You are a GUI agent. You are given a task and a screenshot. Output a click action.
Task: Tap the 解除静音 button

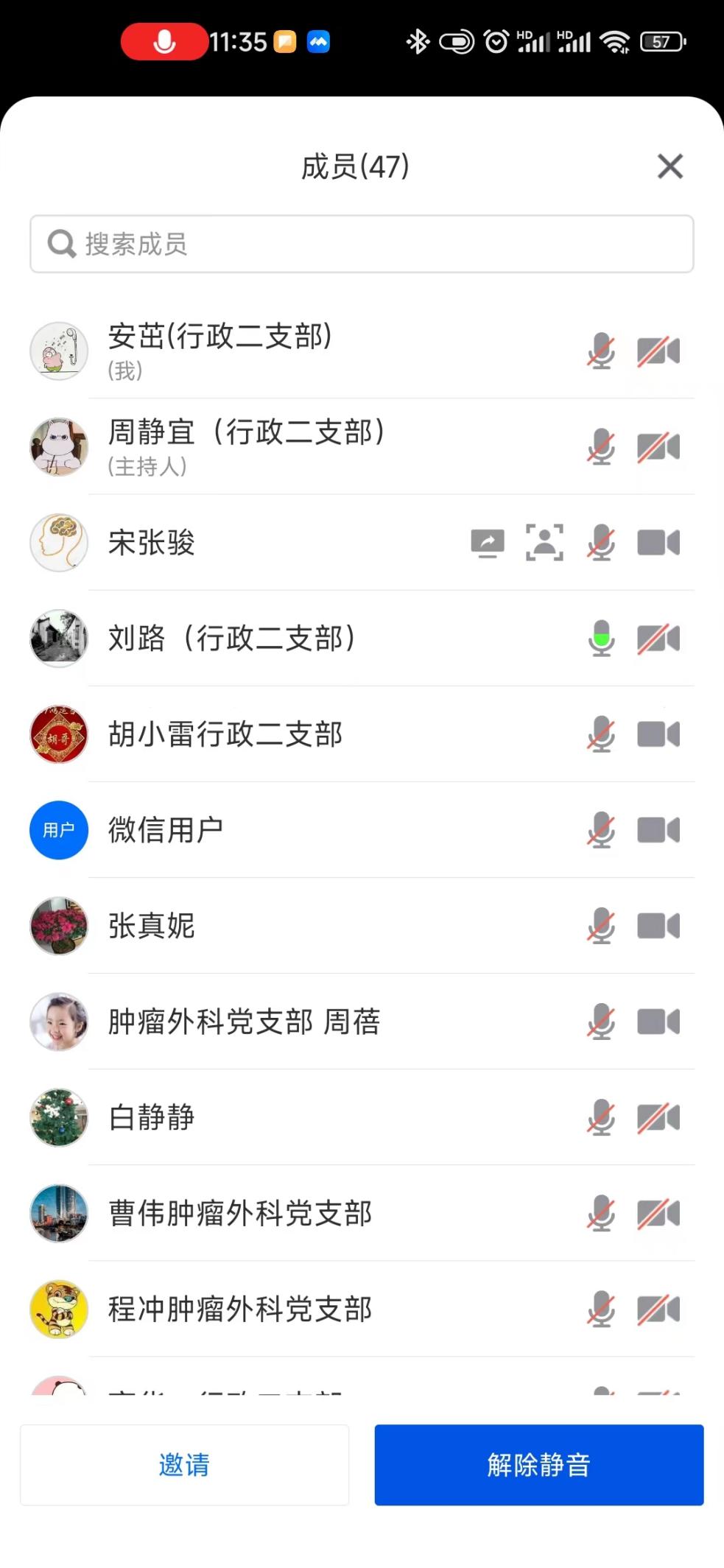point(538,1464)
